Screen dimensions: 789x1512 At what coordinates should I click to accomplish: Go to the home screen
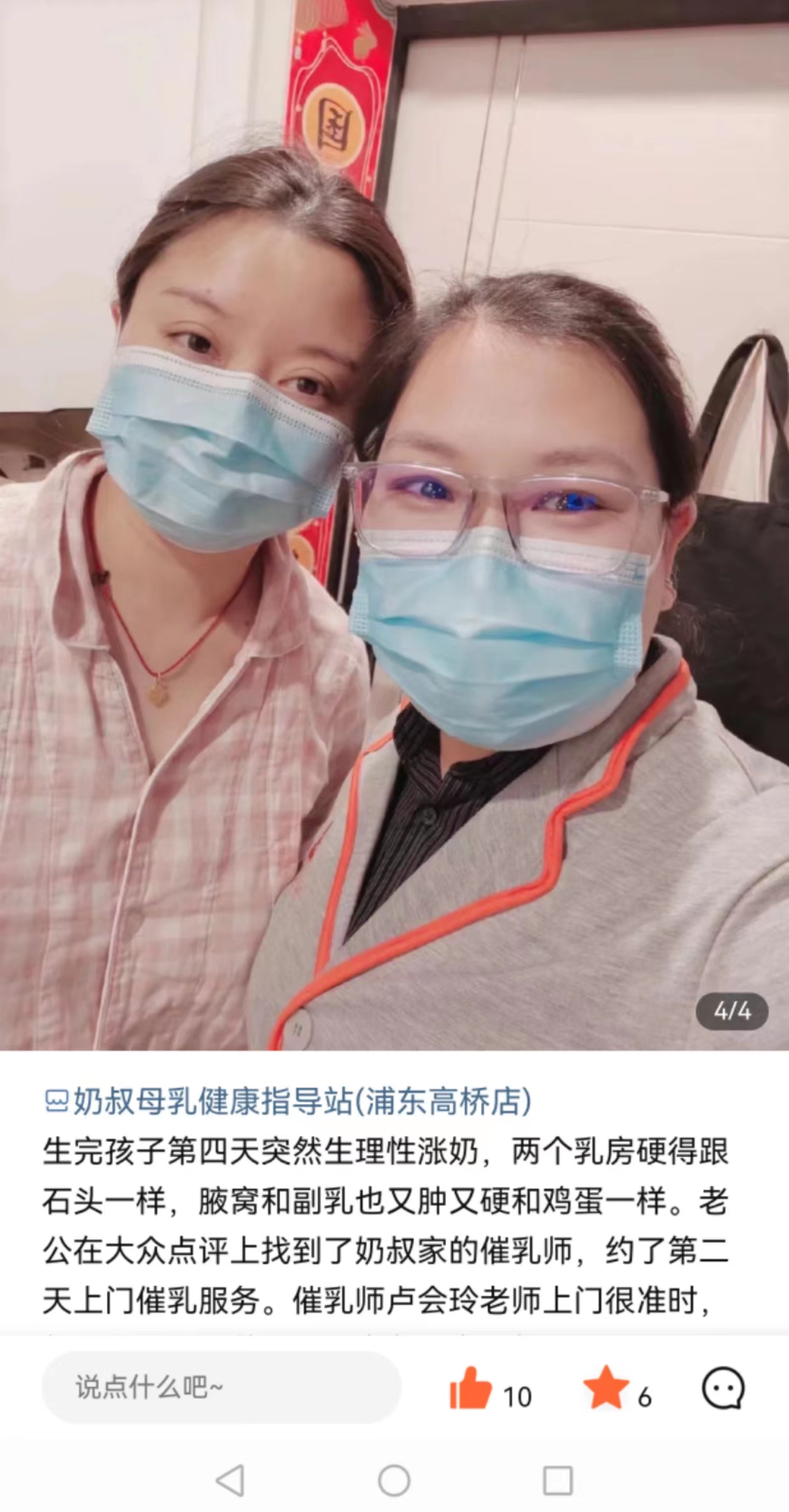(x=394, y=1480)
